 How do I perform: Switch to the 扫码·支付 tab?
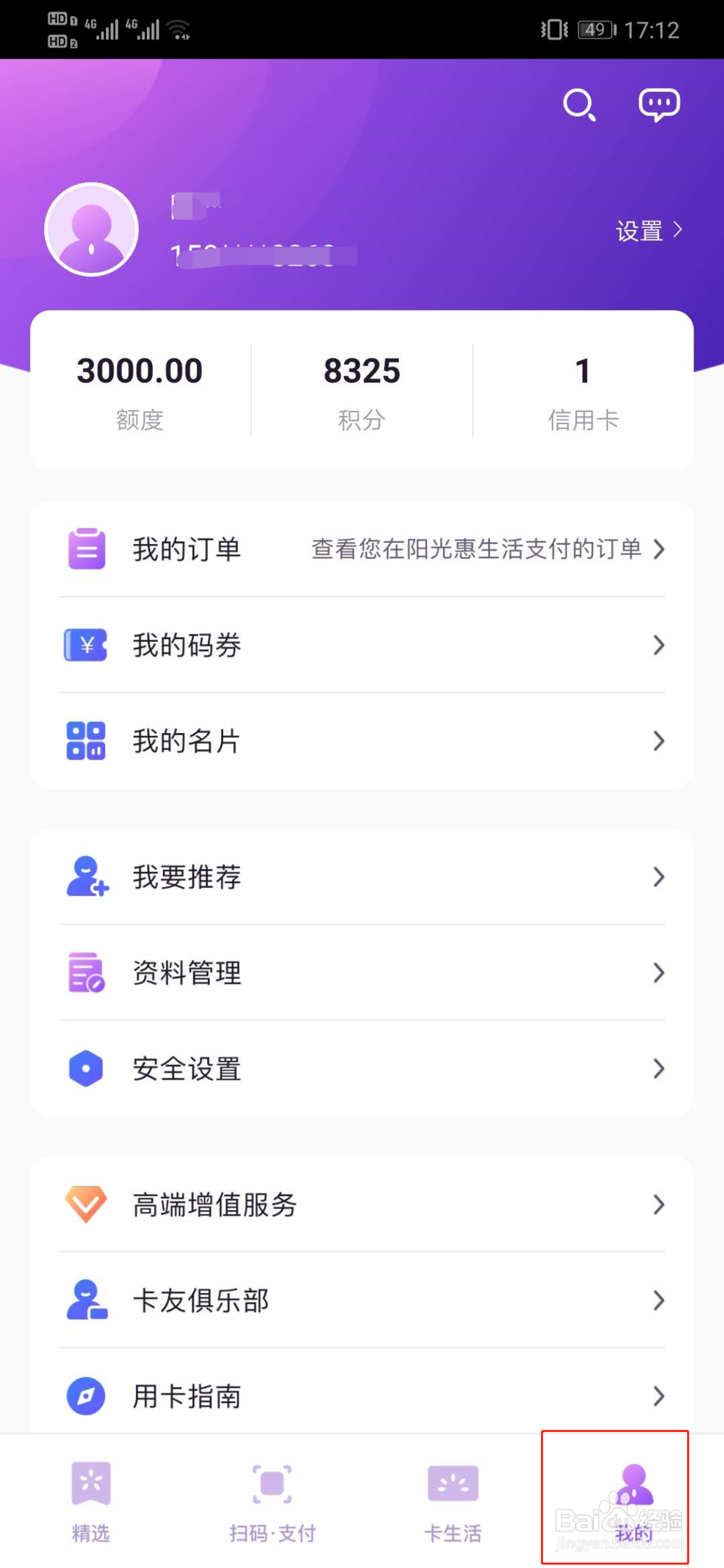pos(272,1501)
